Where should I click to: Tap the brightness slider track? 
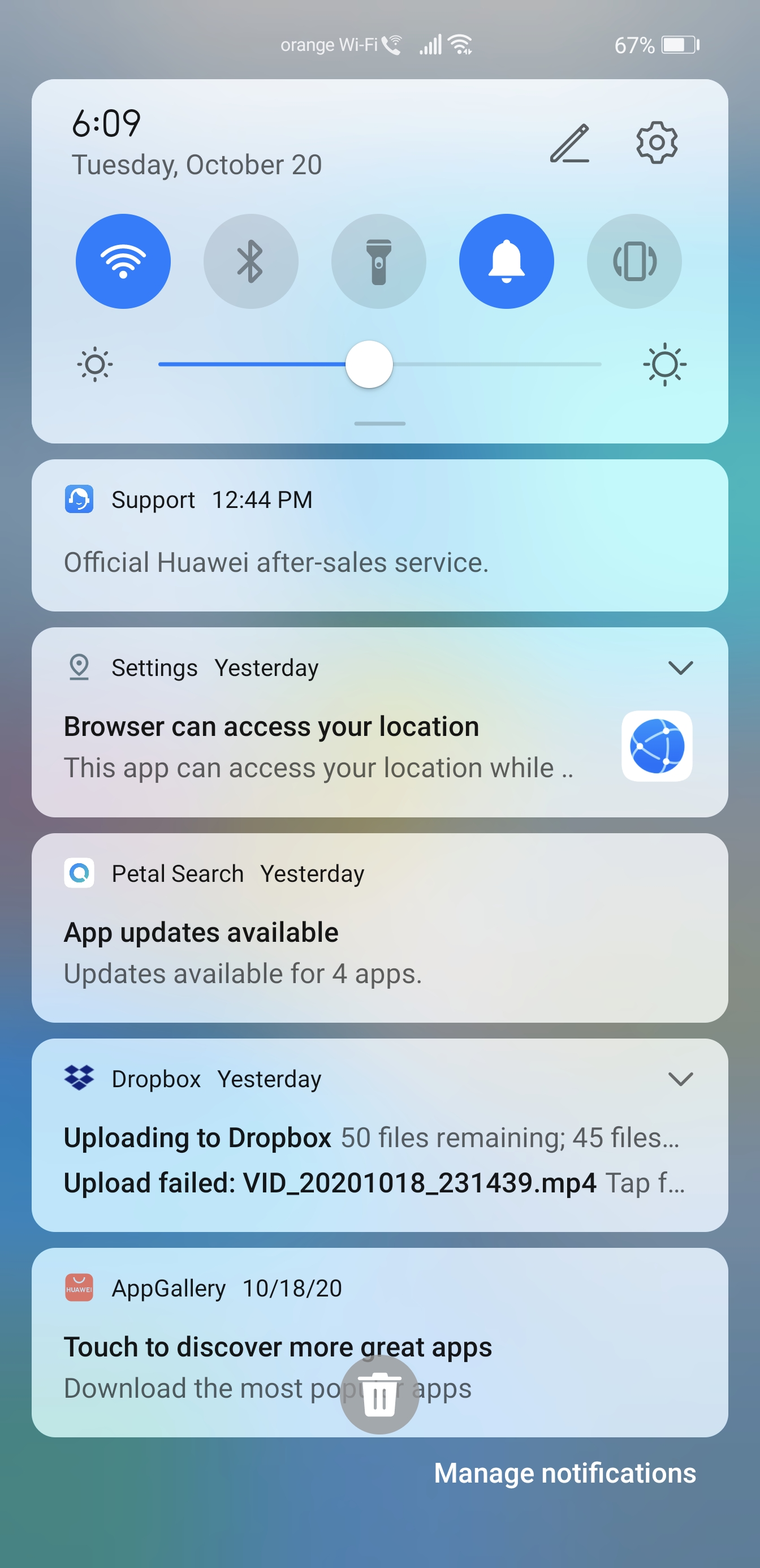(x=379, y=364)
